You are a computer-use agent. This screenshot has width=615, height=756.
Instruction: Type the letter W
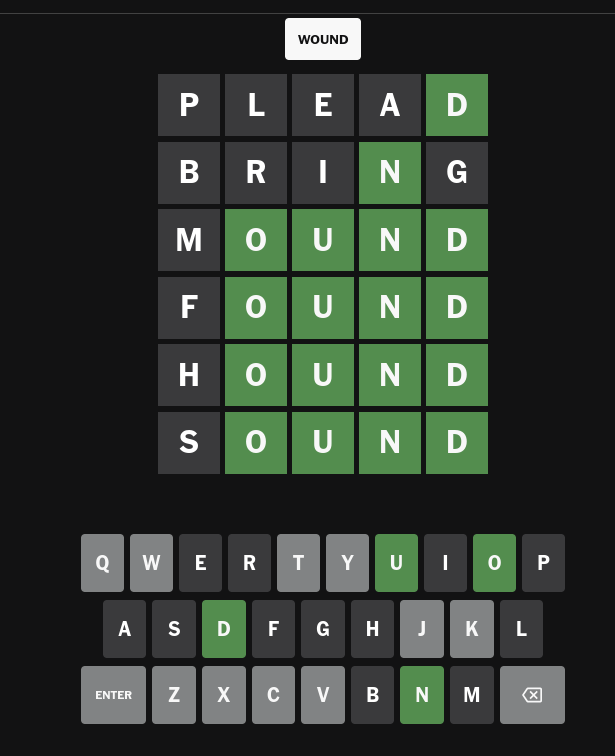[x=151, y=563]
